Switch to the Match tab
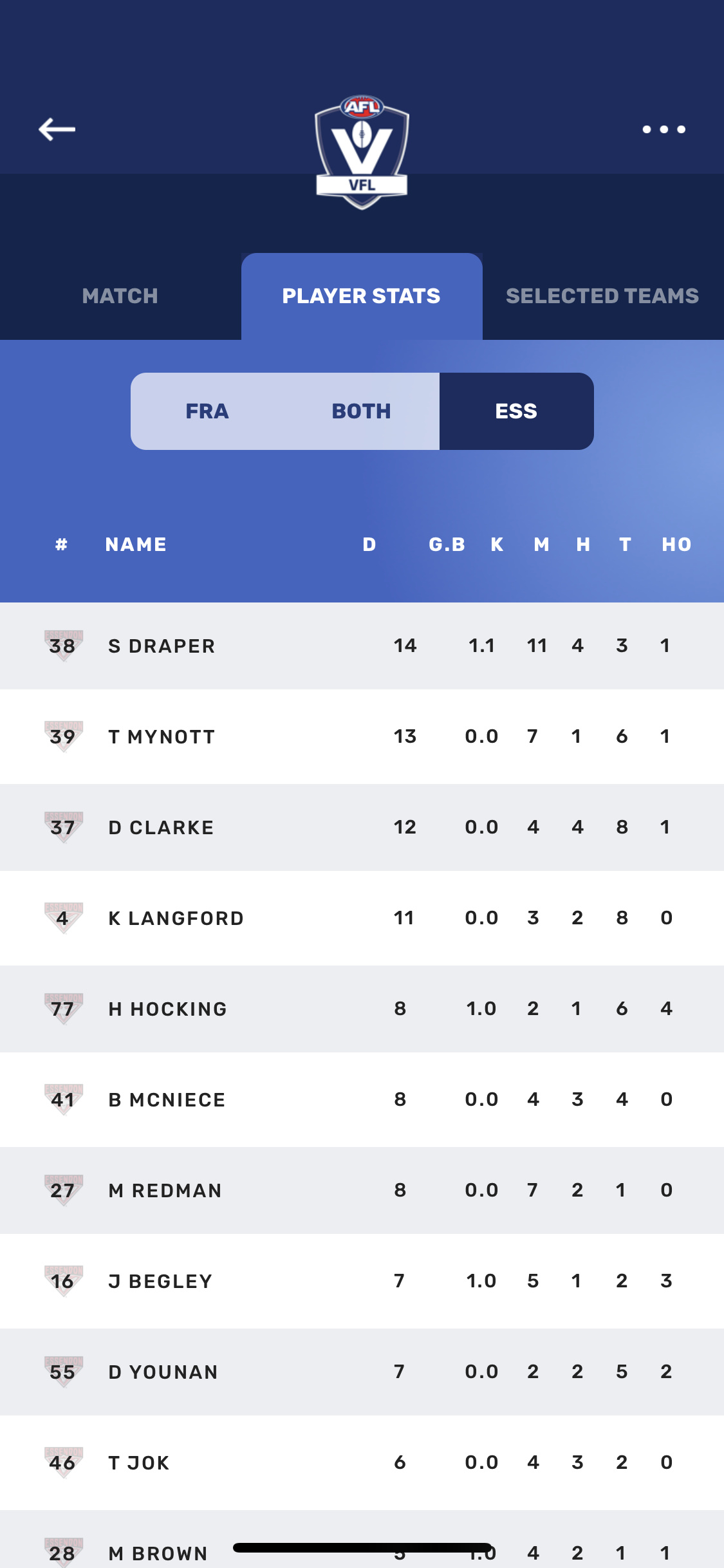 tap(120, 296)
